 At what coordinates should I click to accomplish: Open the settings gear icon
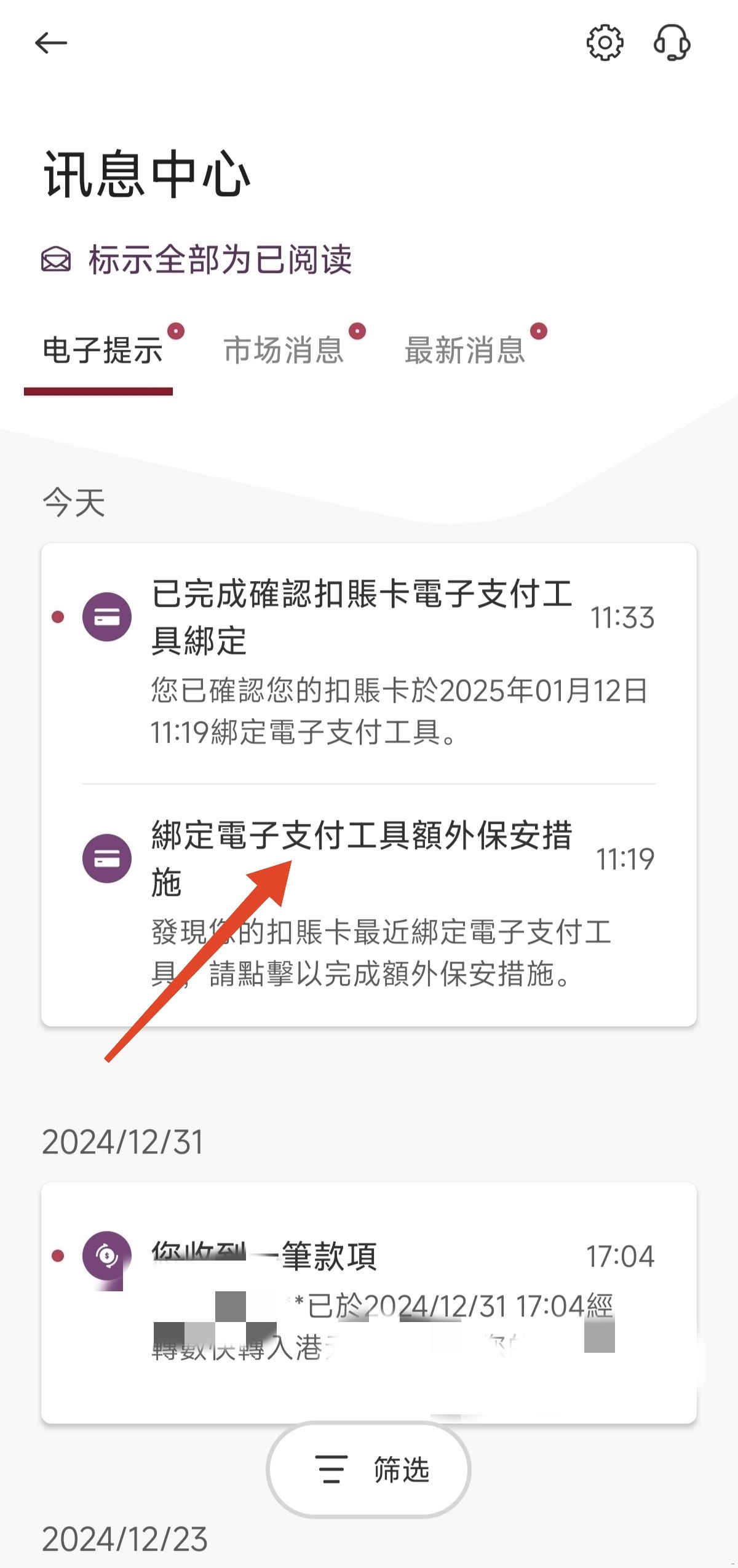point(606,43)
